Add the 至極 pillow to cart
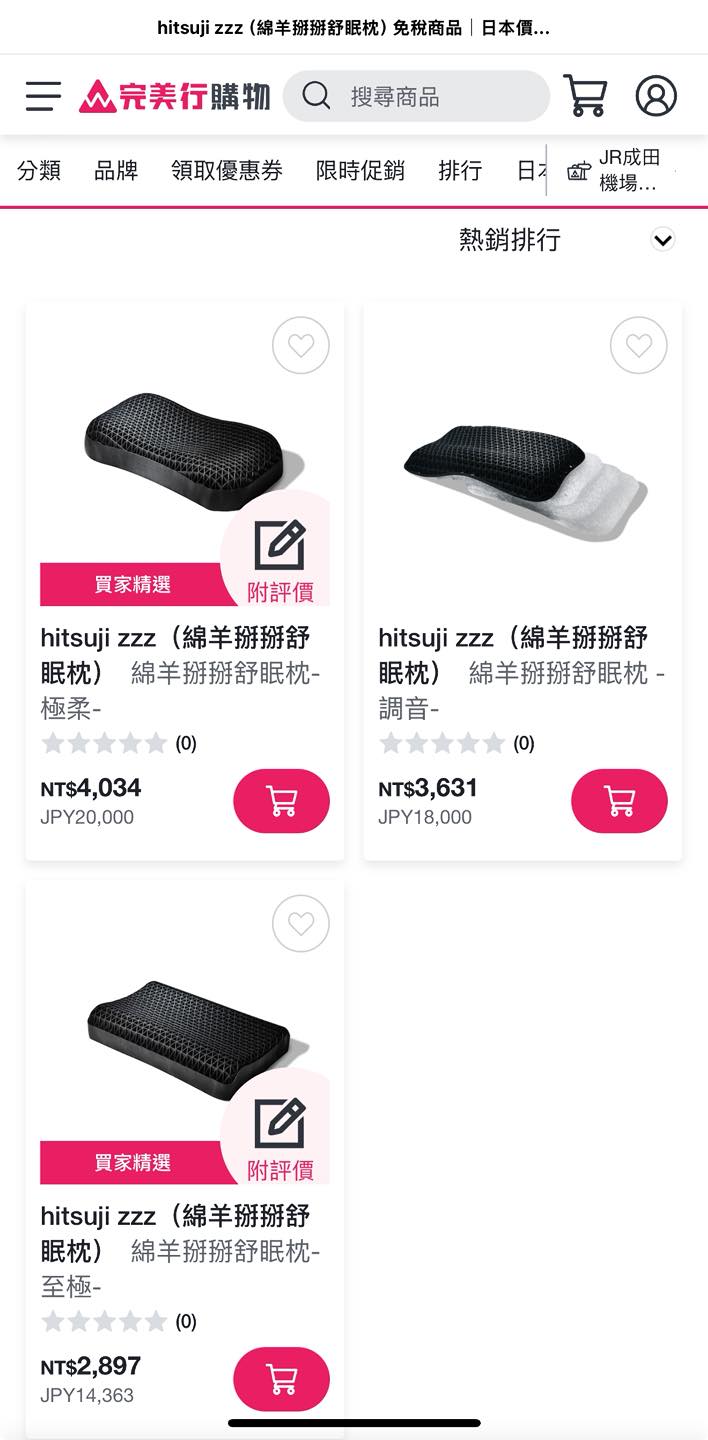Image resolution: width=708 pixels, height=1440 pixels. tap(281, 1379)
